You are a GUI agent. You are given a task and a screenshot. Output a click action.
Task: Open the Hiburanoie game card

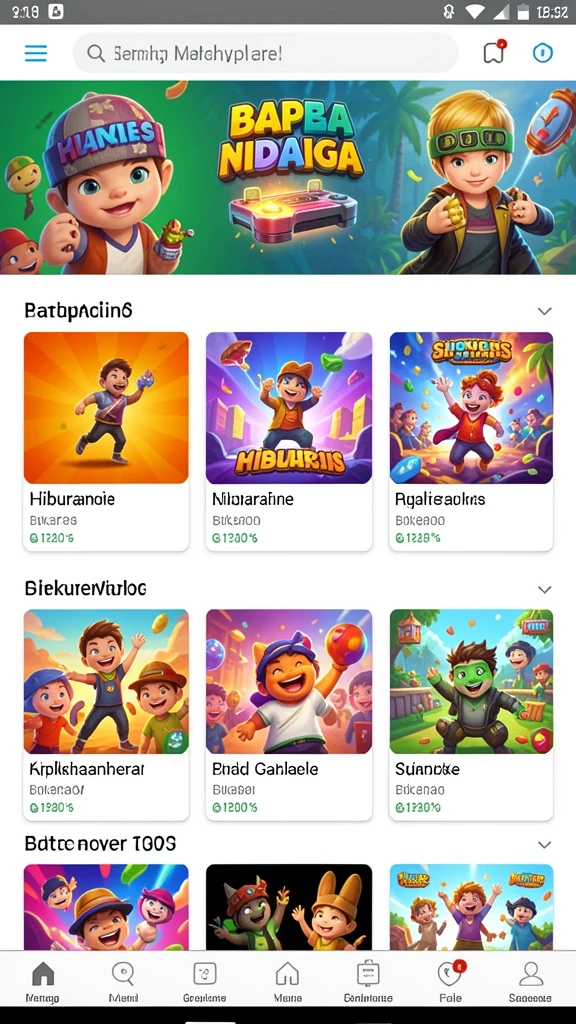106,441
